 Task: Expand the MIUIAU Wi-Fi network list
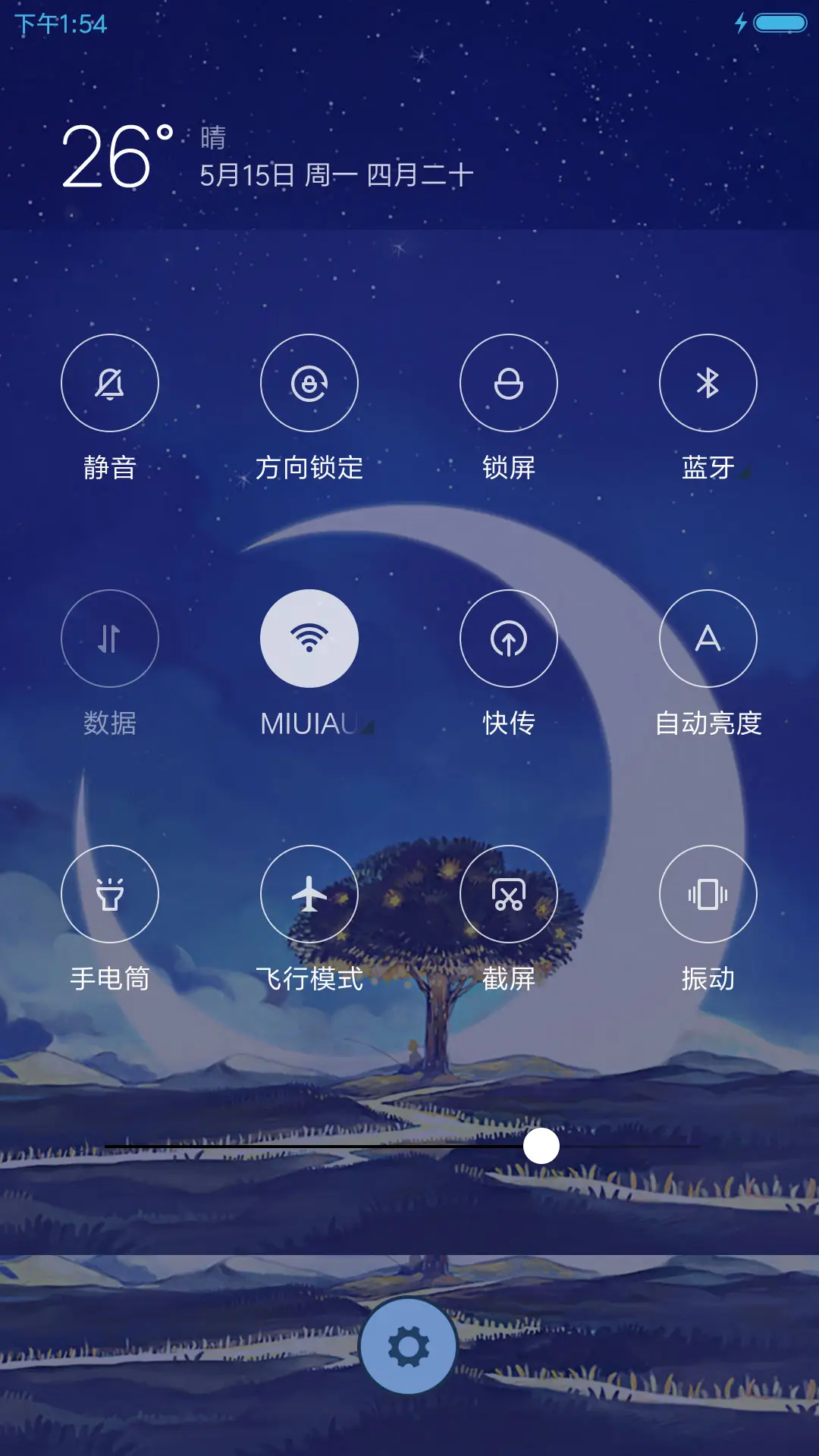coord(369,726)
